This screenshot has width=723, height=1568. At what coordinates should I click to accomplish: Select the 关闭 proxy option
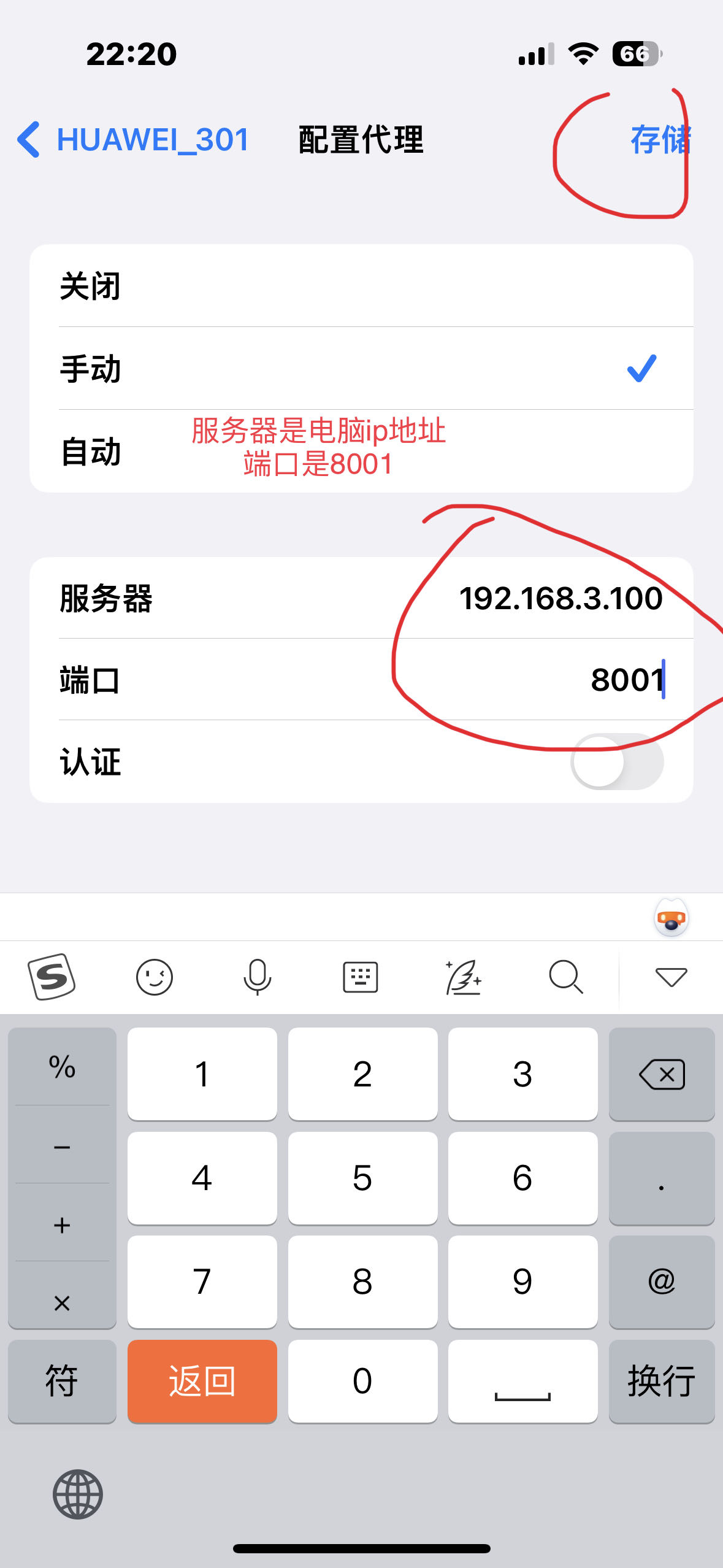click(361, 286)
